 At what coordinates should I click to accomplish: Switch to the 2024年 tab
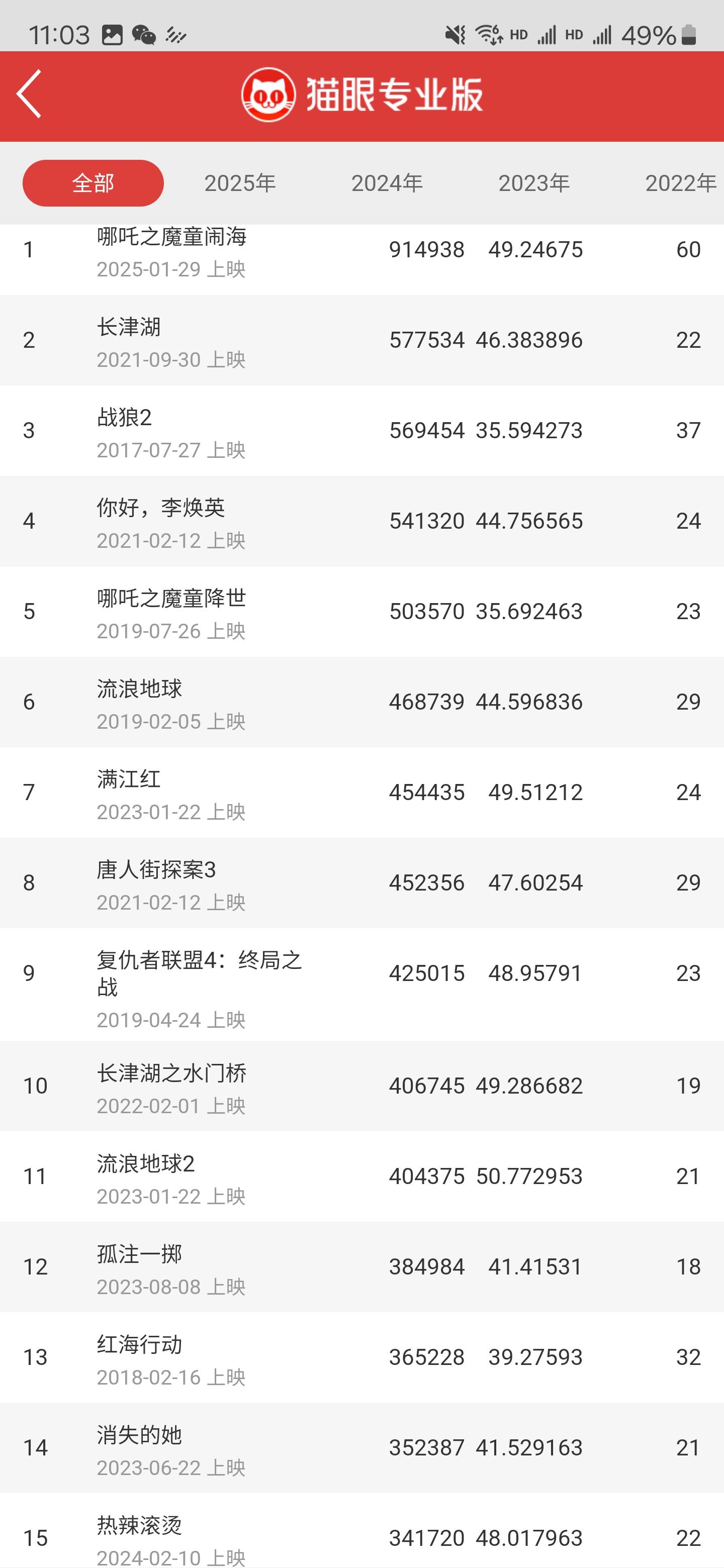tap(387, 183)
